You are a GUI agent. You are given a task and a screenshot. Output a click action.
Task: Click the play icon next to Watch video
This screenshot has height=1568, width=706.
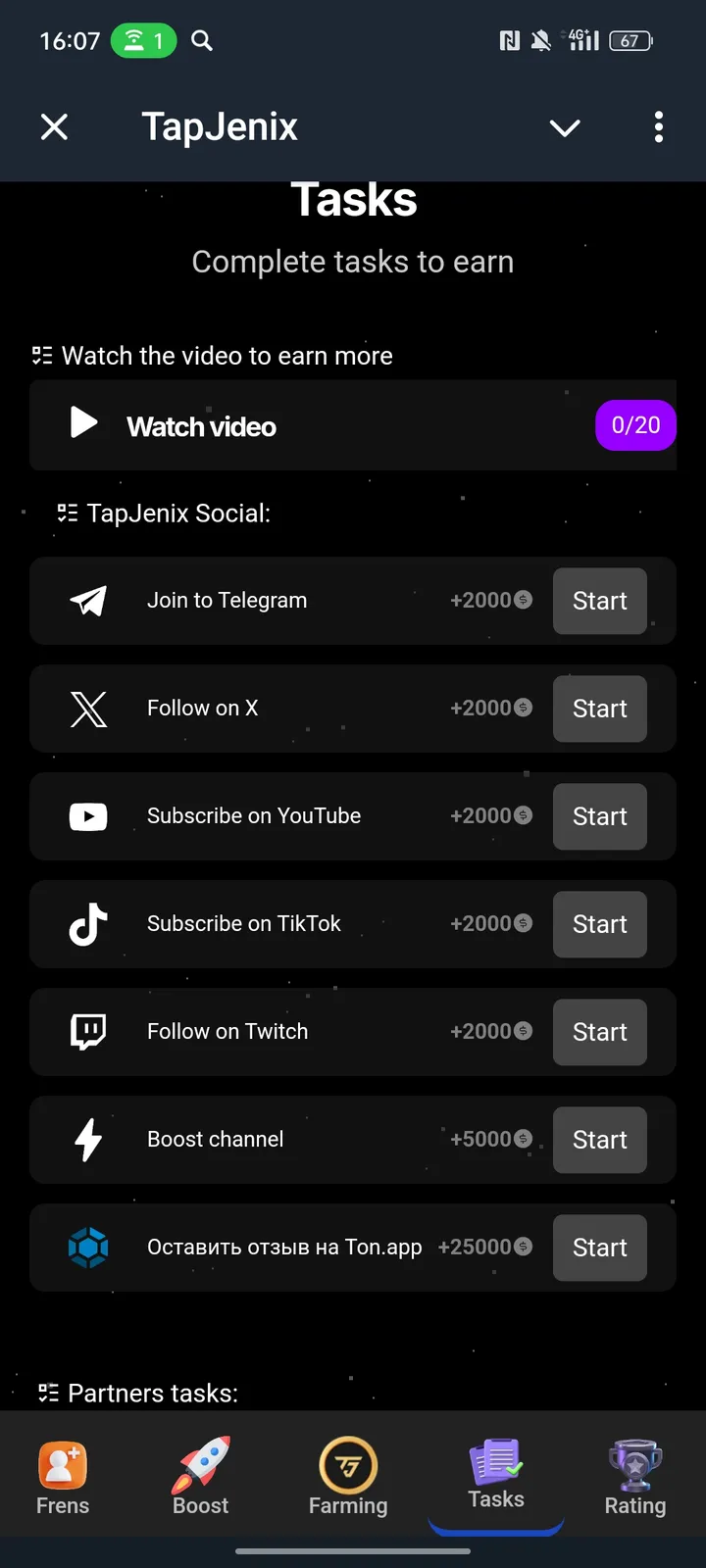82,424
